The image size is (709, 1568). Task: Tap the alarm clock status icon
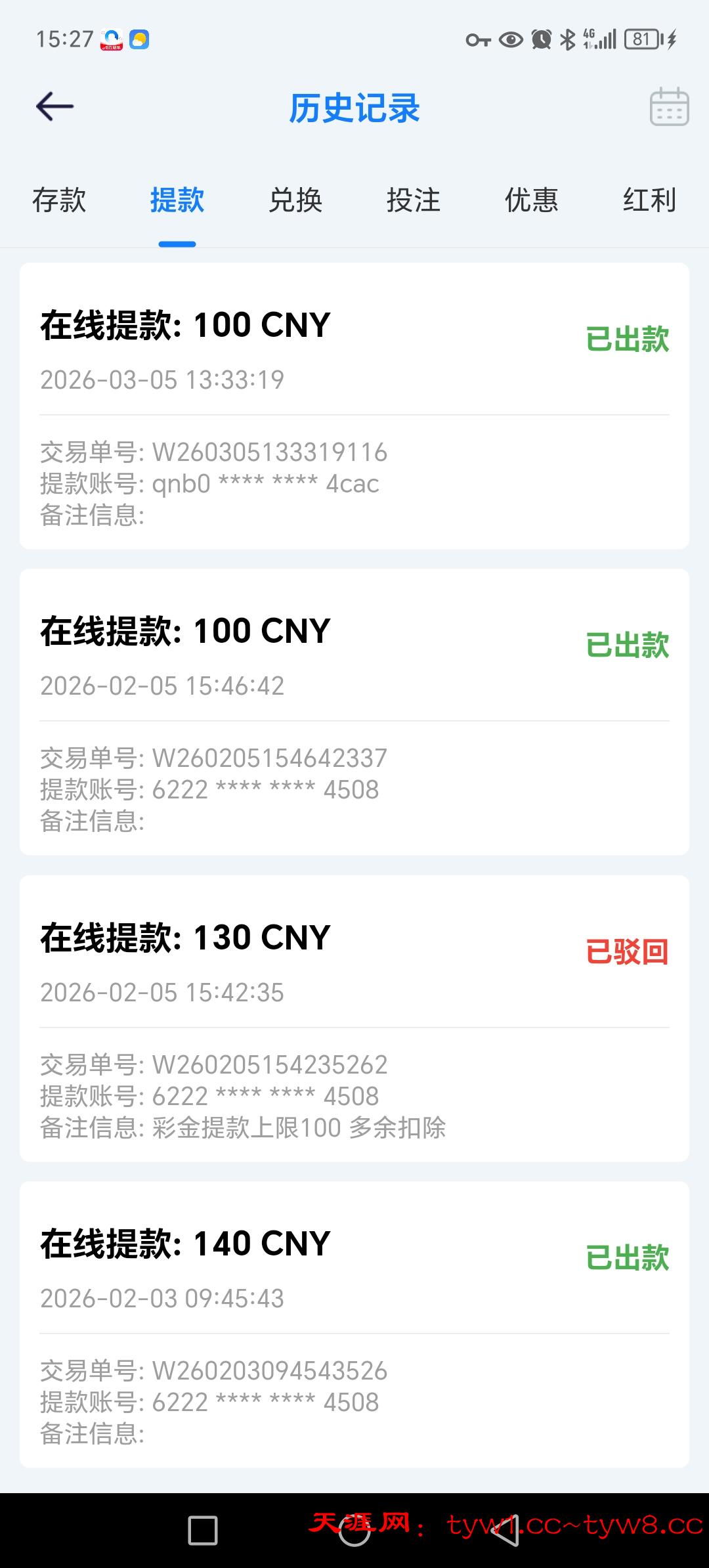point(541,41)
